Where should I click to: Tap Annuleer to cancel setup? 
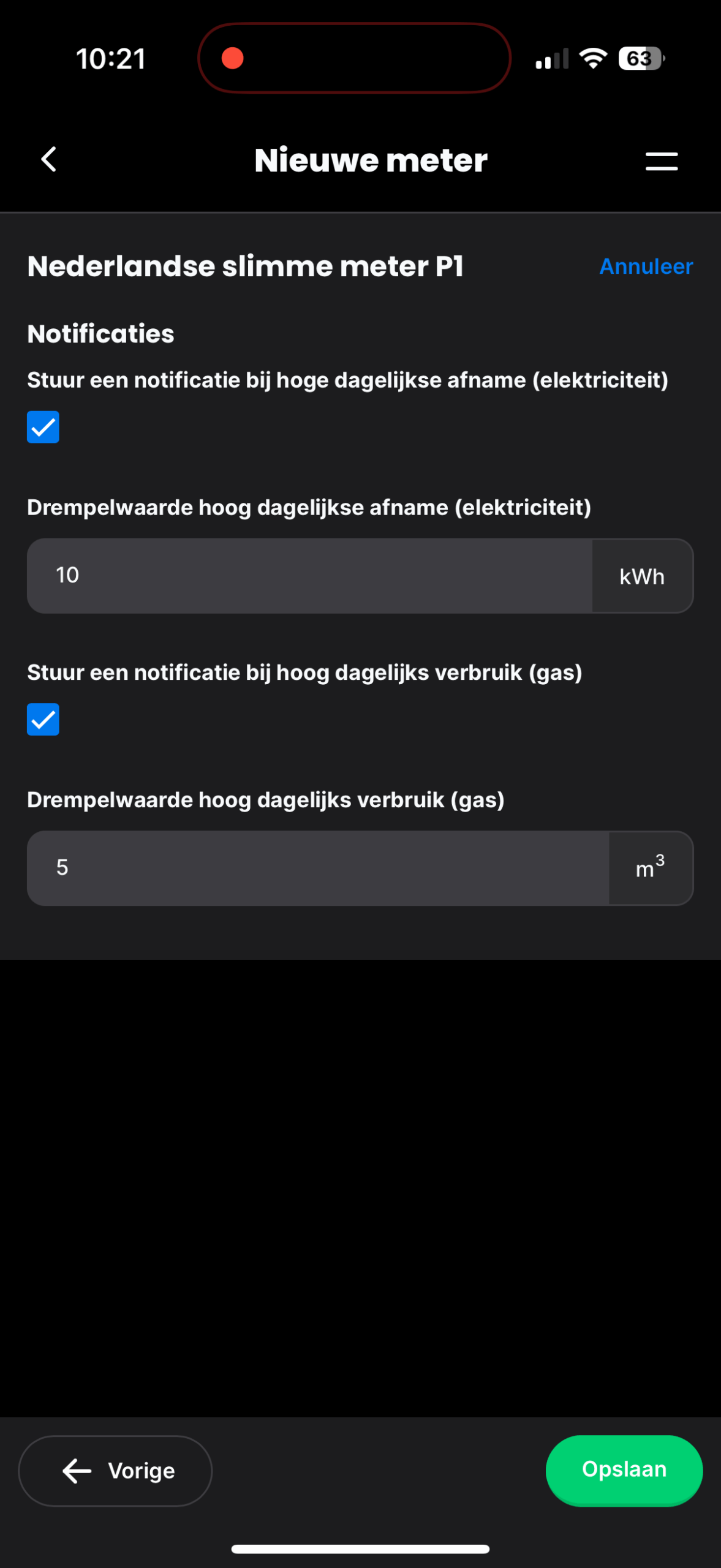(646, 266)
